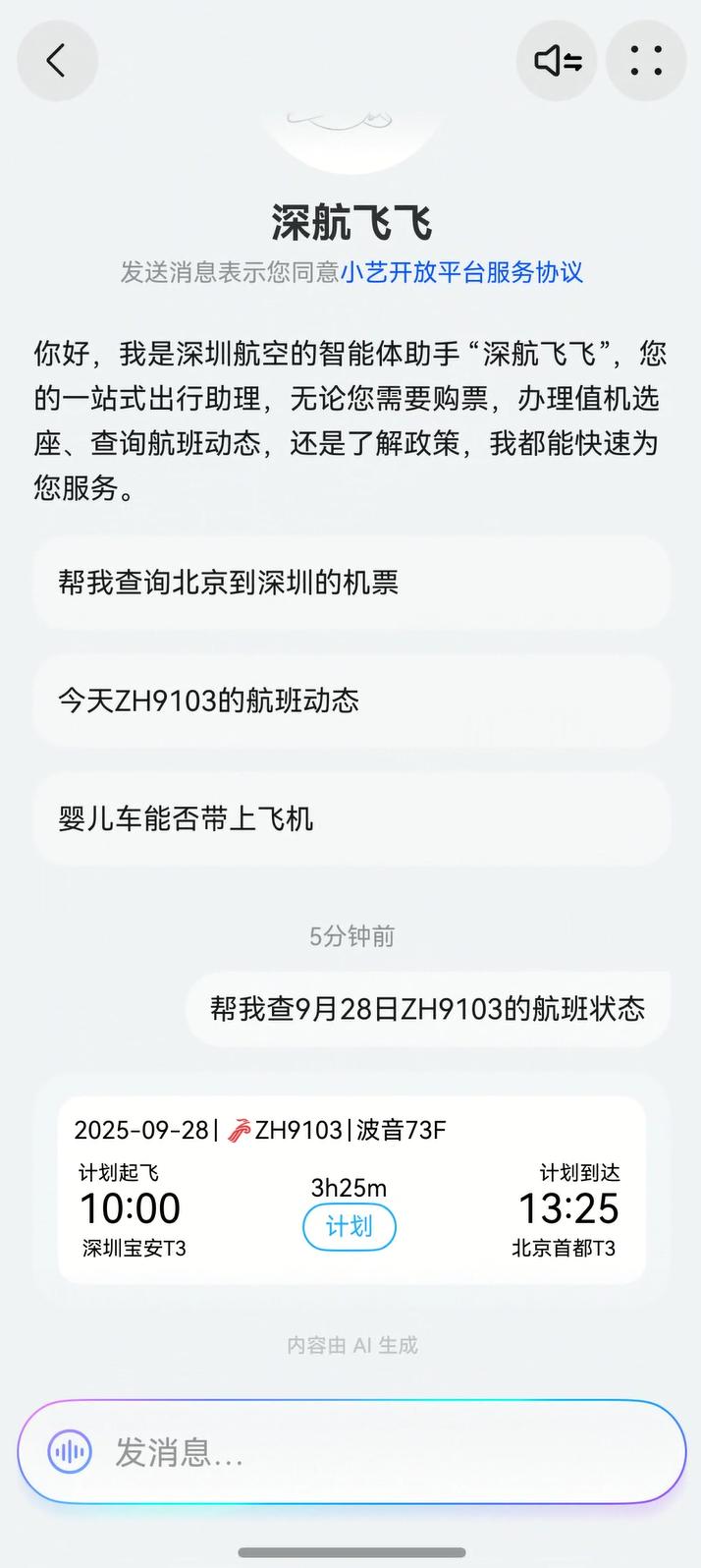Go back using the top-left arrow

click(57, 61)
